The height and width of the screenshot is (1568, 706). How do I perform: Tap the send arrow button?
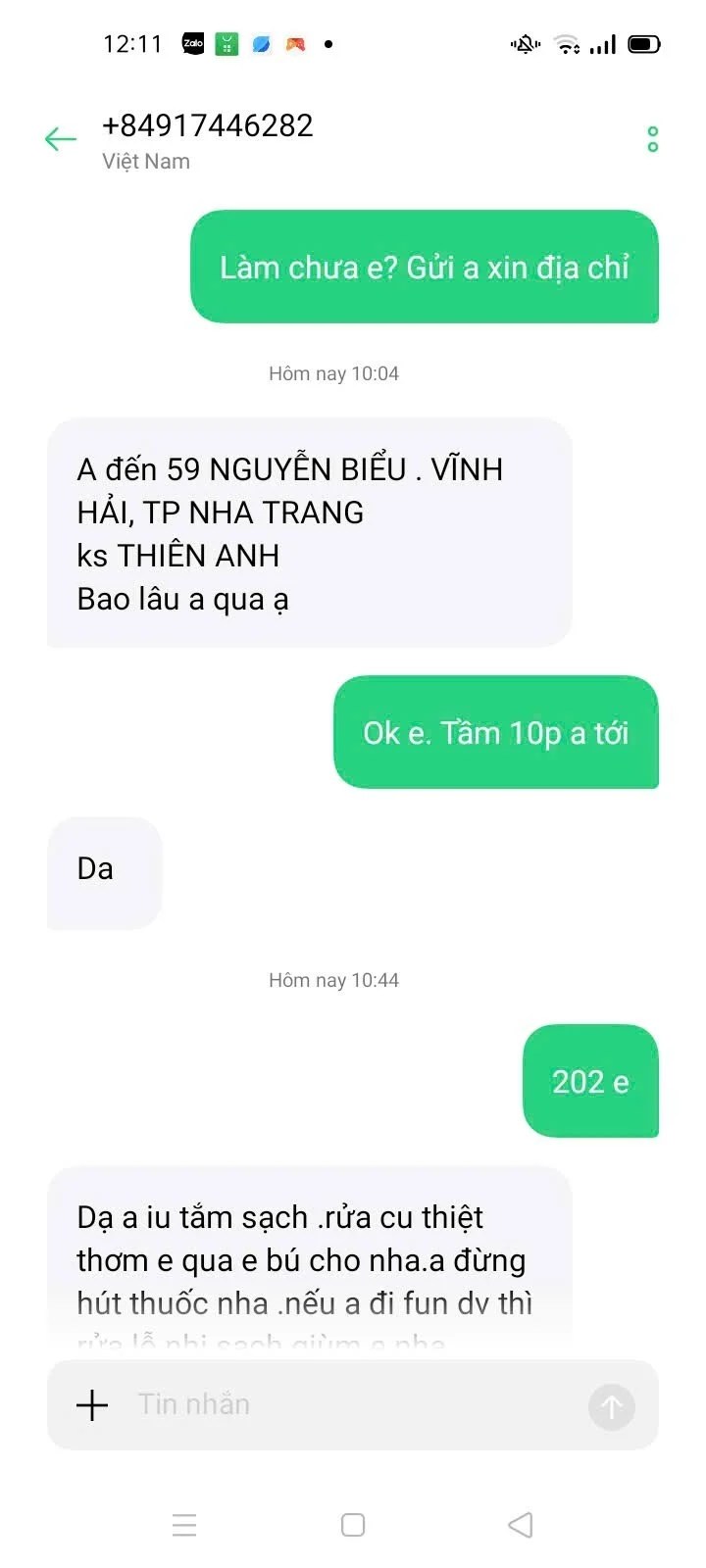tap(612, 1407)
